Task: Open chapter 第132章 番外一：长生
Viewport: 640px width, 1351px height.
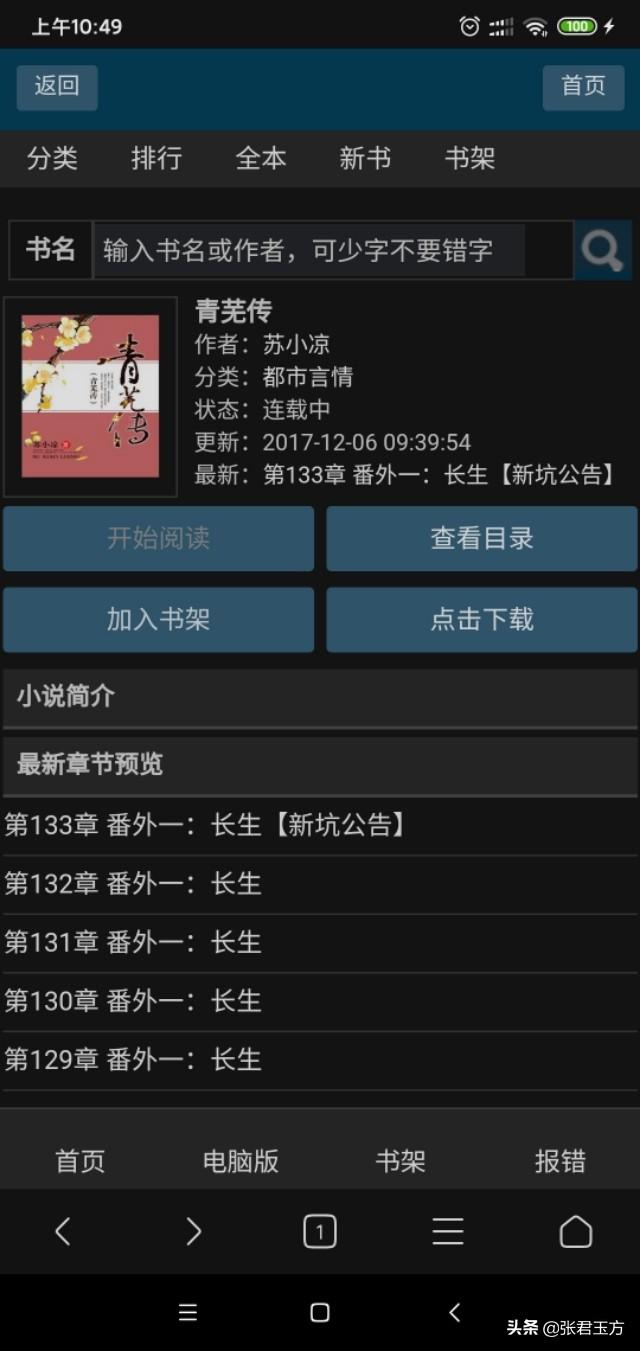Action: (133, 884)
